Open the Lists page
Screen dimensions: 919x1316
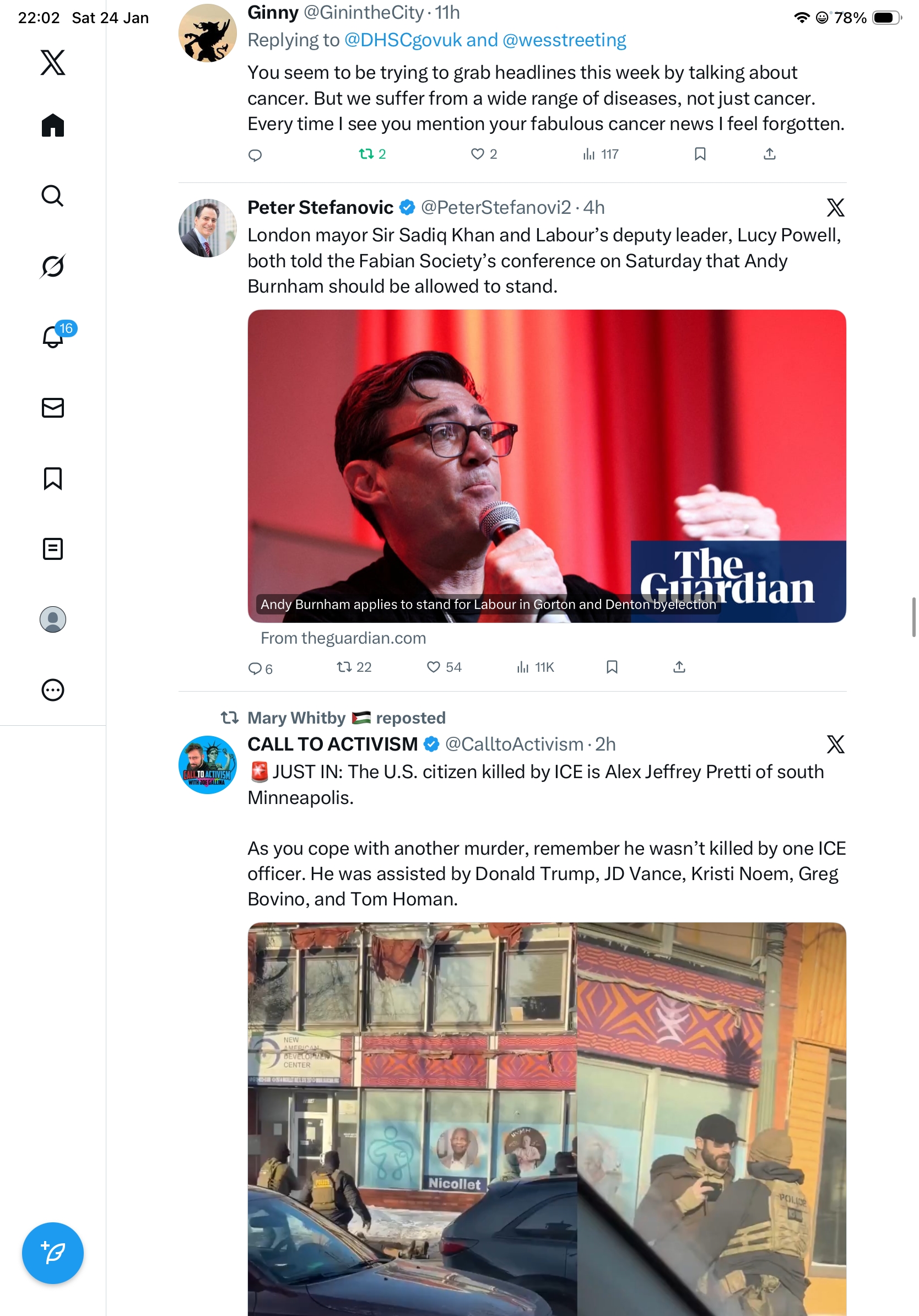point(53,548)
